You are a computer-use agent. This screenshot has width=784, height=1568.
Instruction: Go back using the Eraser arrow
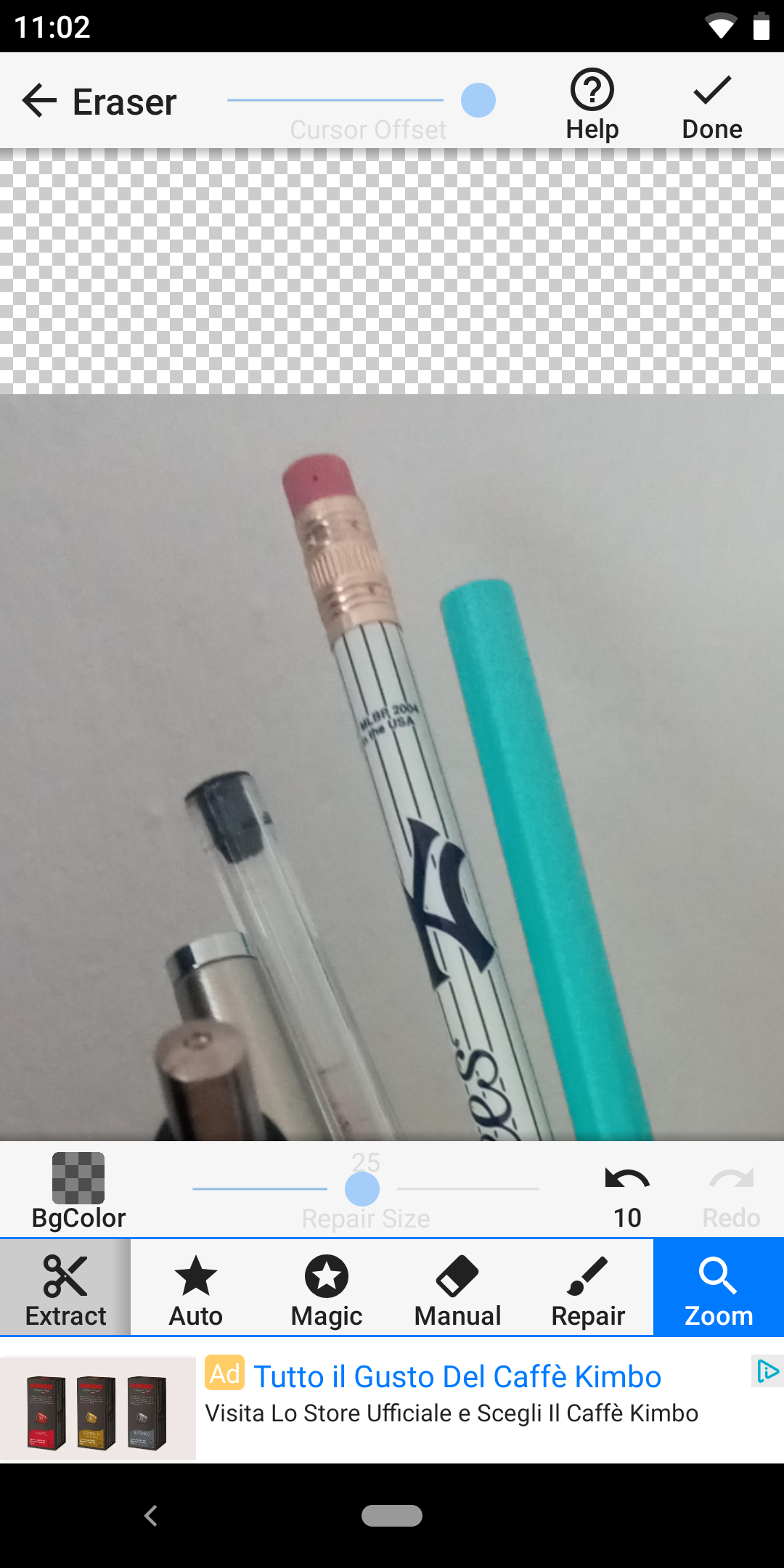pos(39,101)
